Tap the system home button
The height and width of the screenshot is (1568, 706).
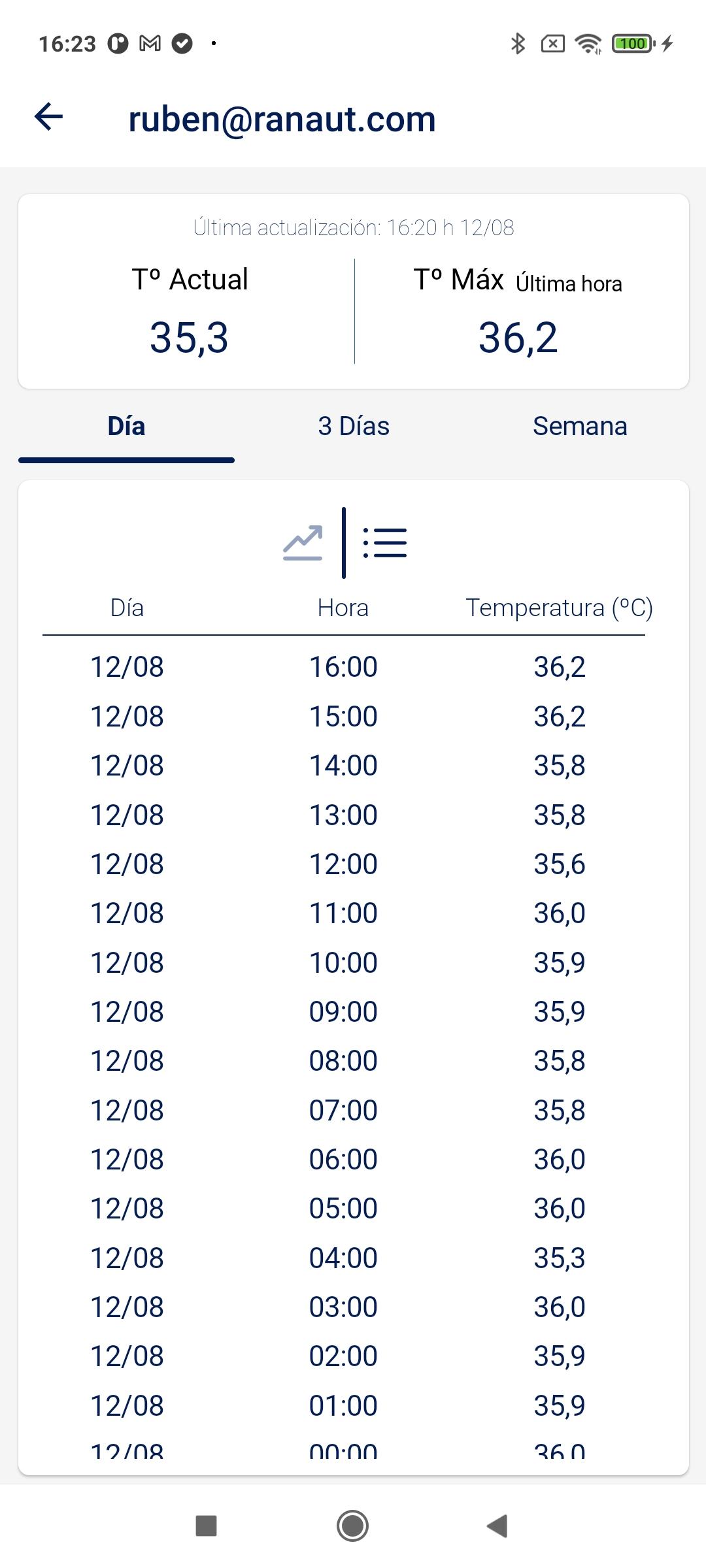click(x=353, y=1526)
